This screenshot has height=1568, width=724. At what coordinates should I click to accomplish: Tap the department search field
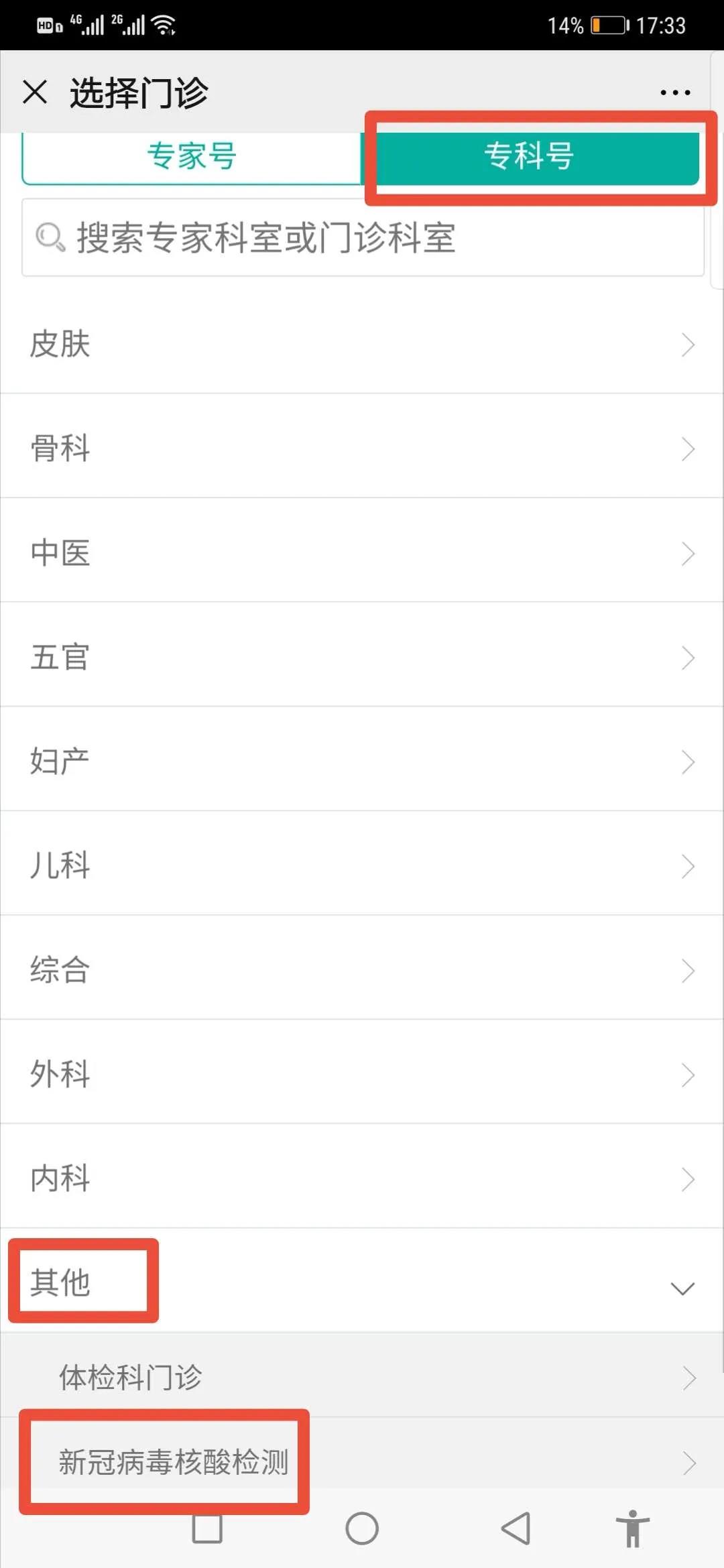point(363,237)
